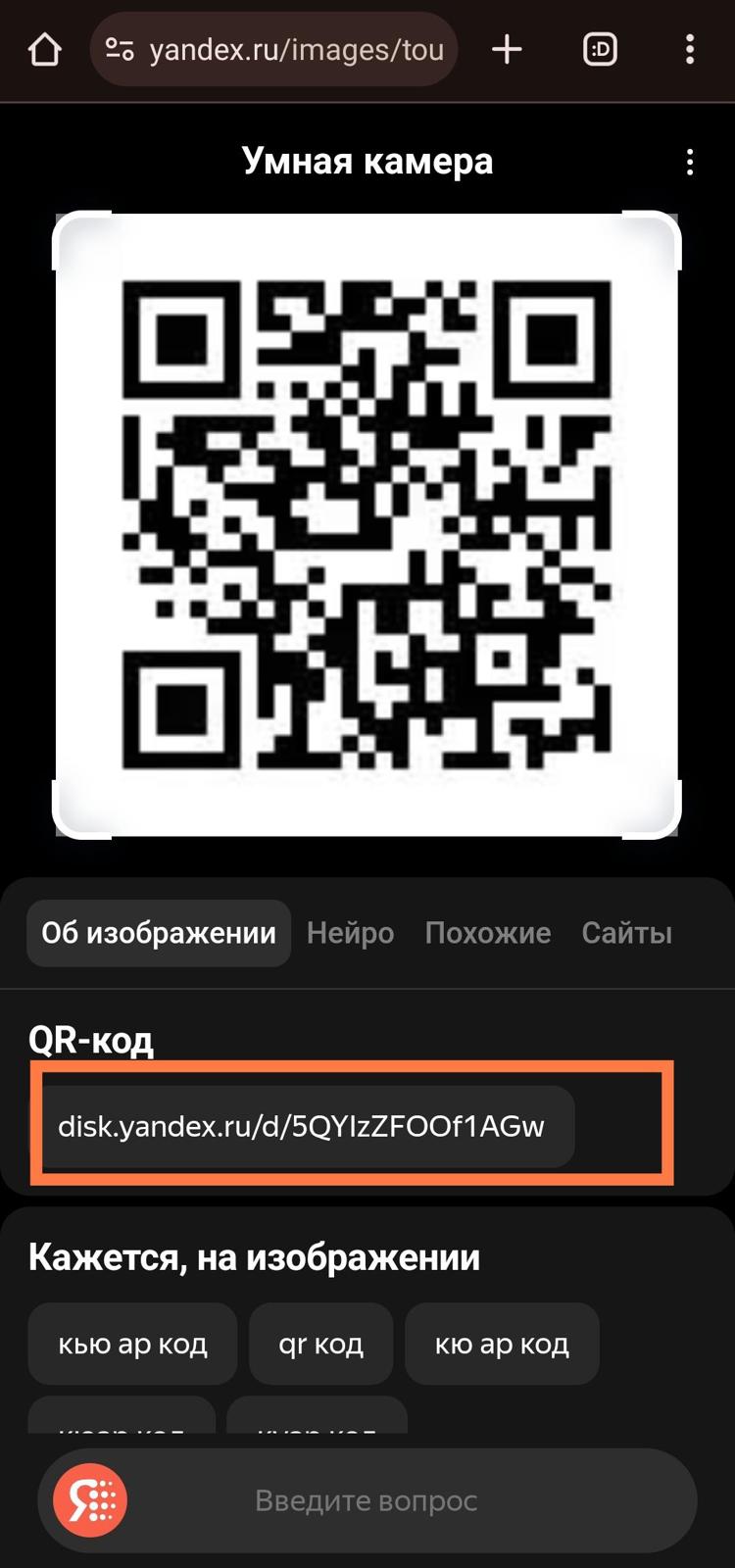735x1568 pixels.
Task: Open a new browser tab
Action: click(x=507, y=49)
